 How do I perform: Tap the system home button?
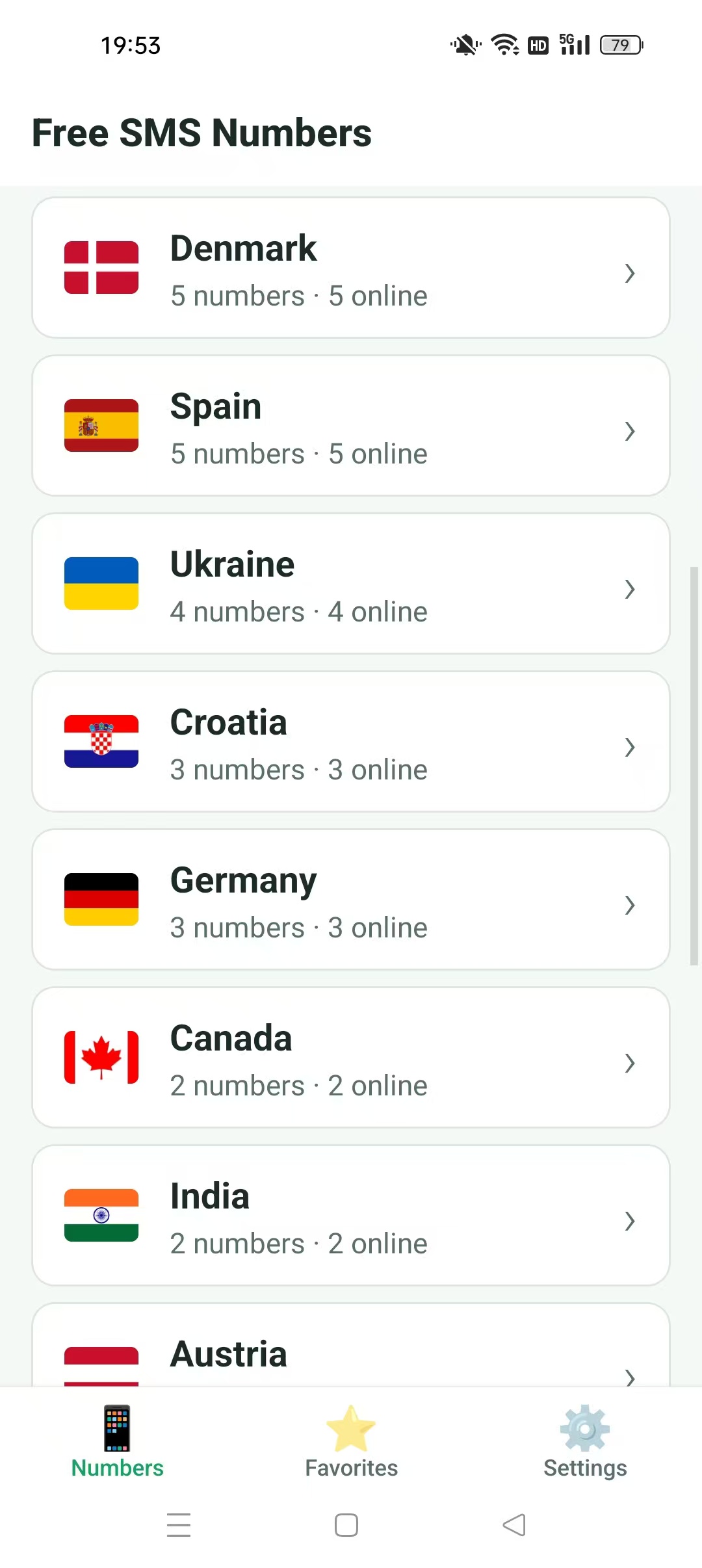tap(346, 1525)
